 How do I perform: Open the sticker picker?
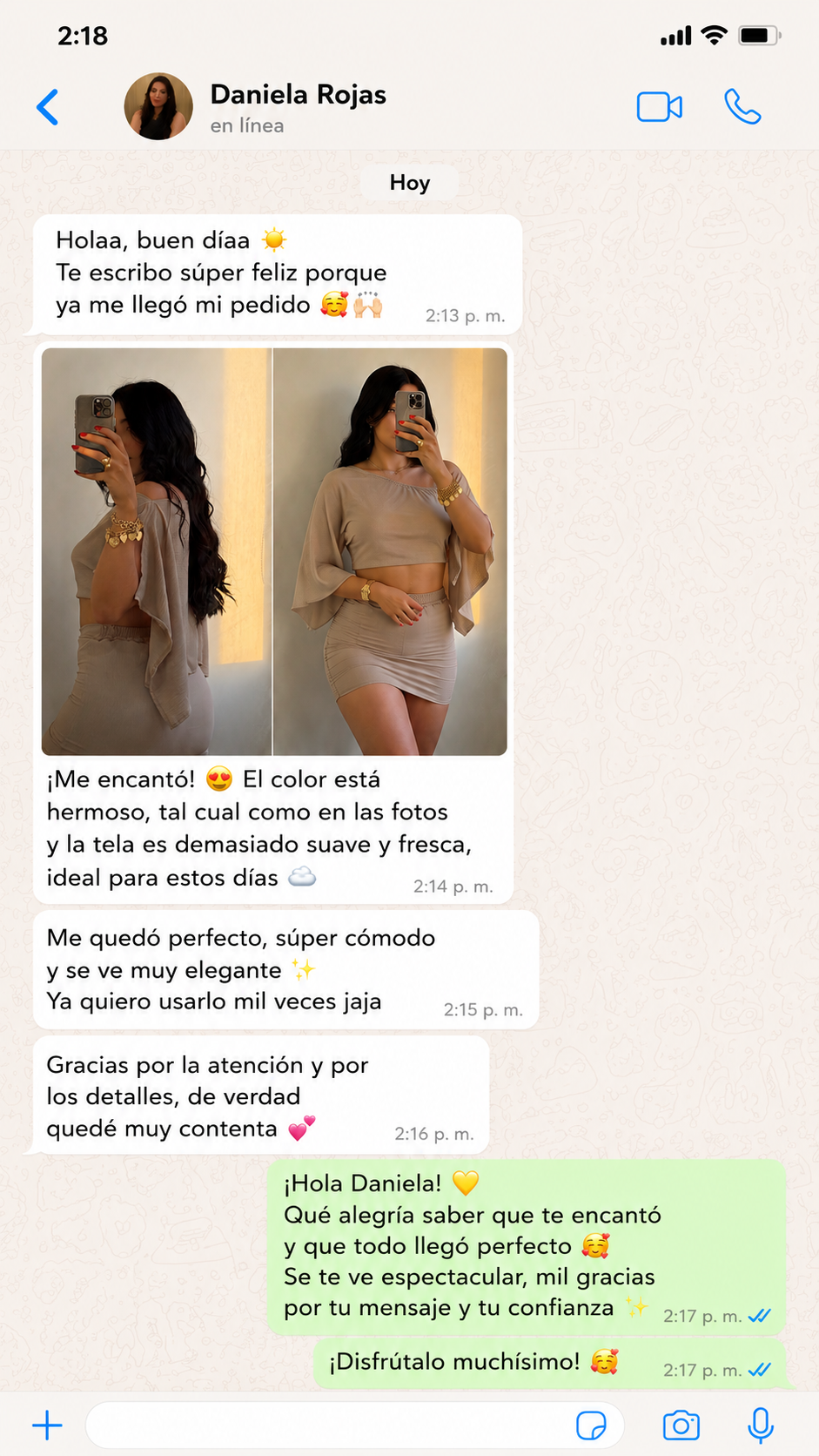point(591,1426)
